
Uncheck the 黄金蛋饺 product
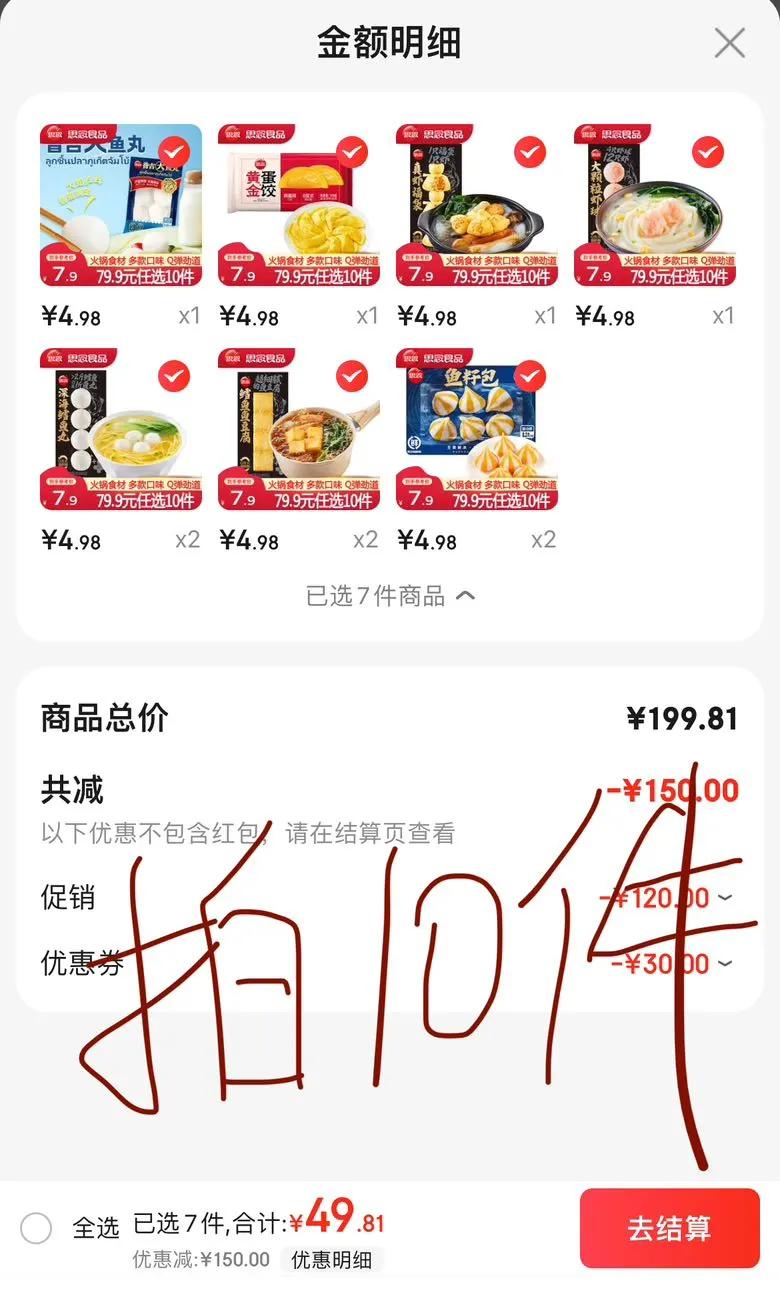point(352,152)
